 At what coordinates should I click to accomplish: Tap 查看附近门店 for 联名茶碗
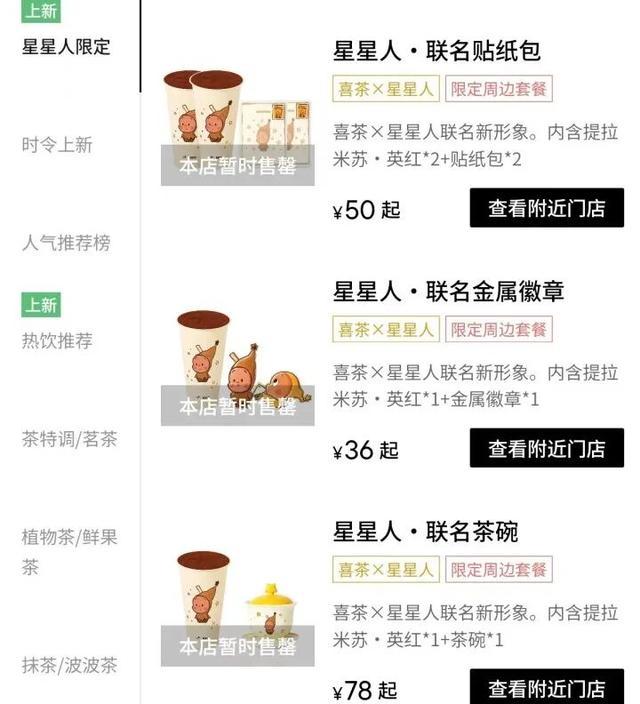[x=546, y=688]
